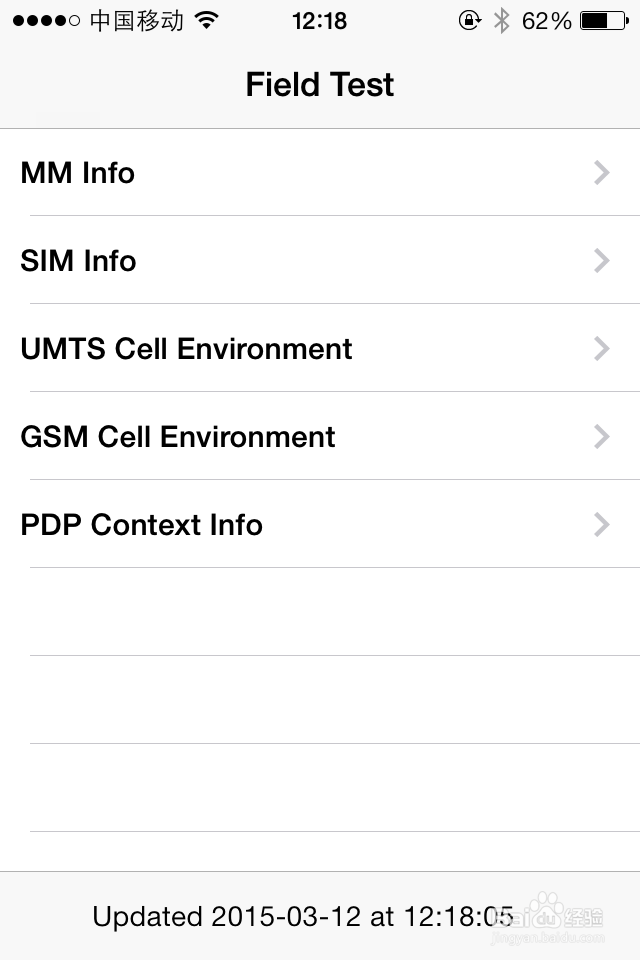Screen dimensions: 640x960
Task: Open the MM Info row
Action: point(320,173)
